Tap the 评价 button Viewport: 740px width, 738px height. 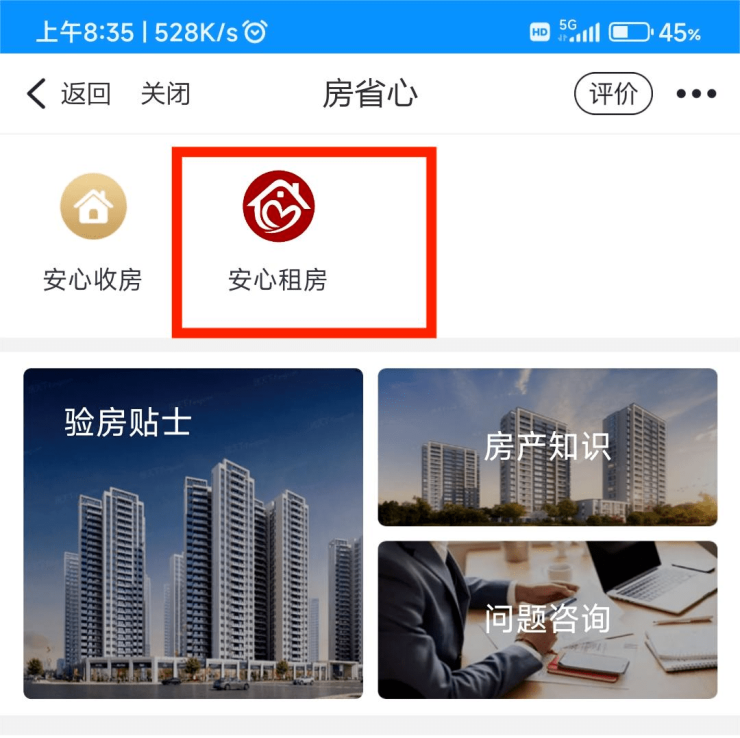tap(612, 94)
